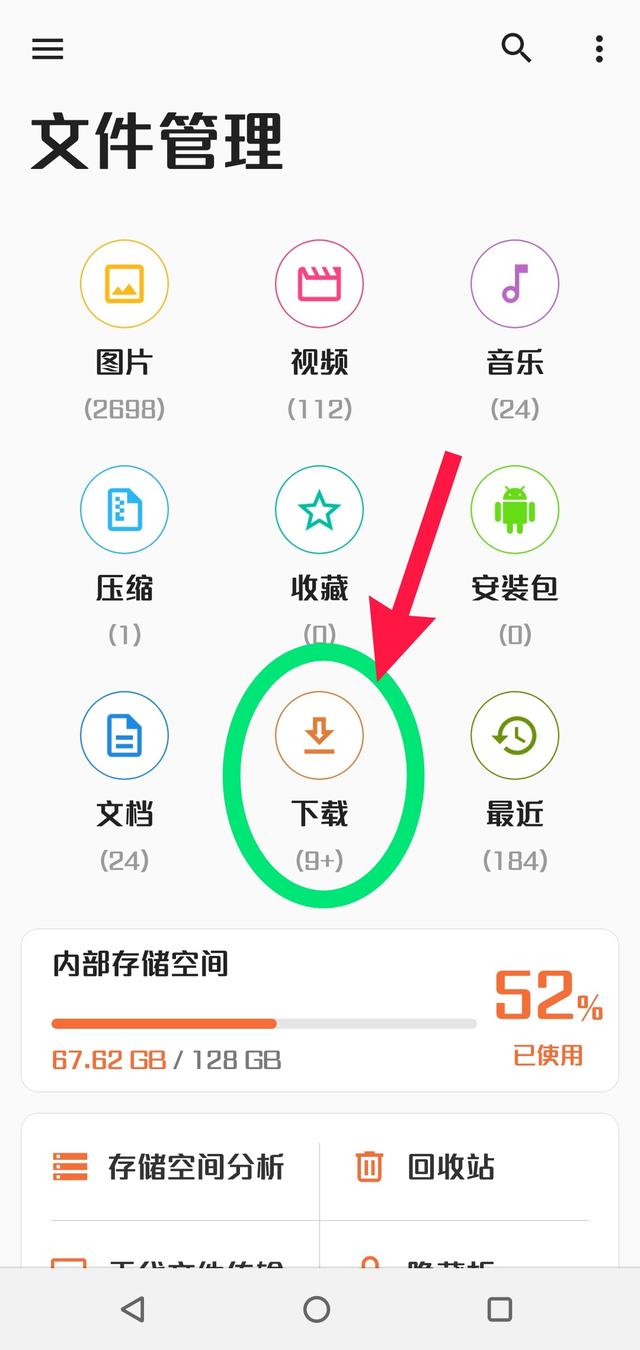Open the 文档 category

124,737
